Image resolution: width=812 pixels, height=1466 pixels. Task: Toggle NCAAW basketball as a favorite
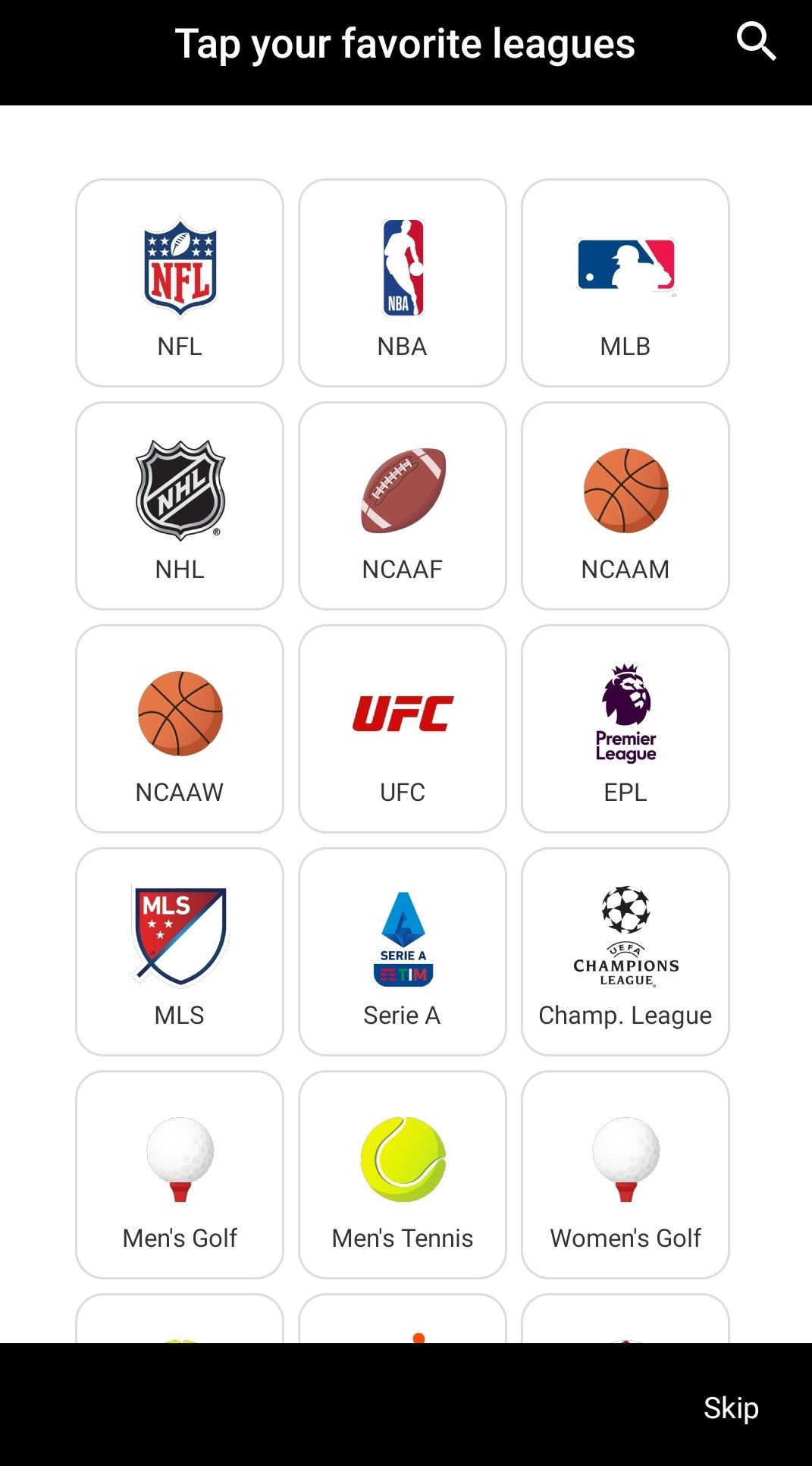pyautogui.click(x=179, y=727)
